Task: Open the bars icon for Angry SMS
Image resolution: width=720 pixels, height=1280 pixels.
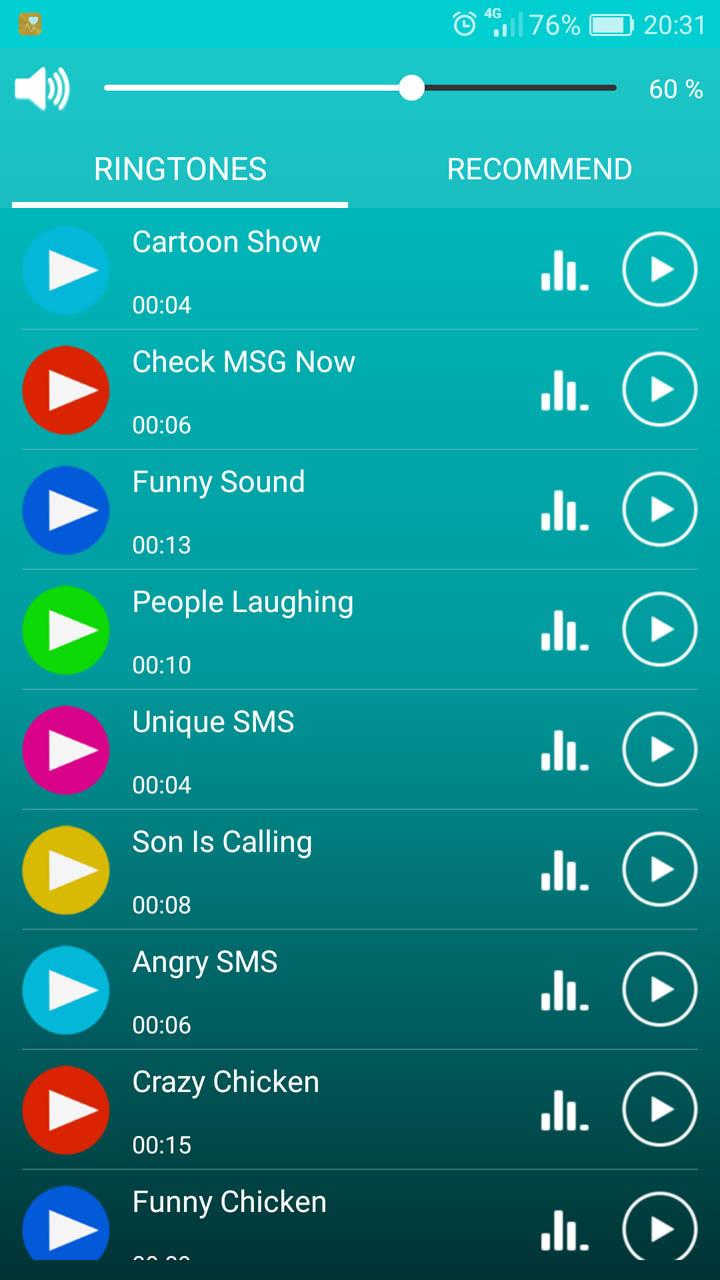Action: tap(564, 990)
